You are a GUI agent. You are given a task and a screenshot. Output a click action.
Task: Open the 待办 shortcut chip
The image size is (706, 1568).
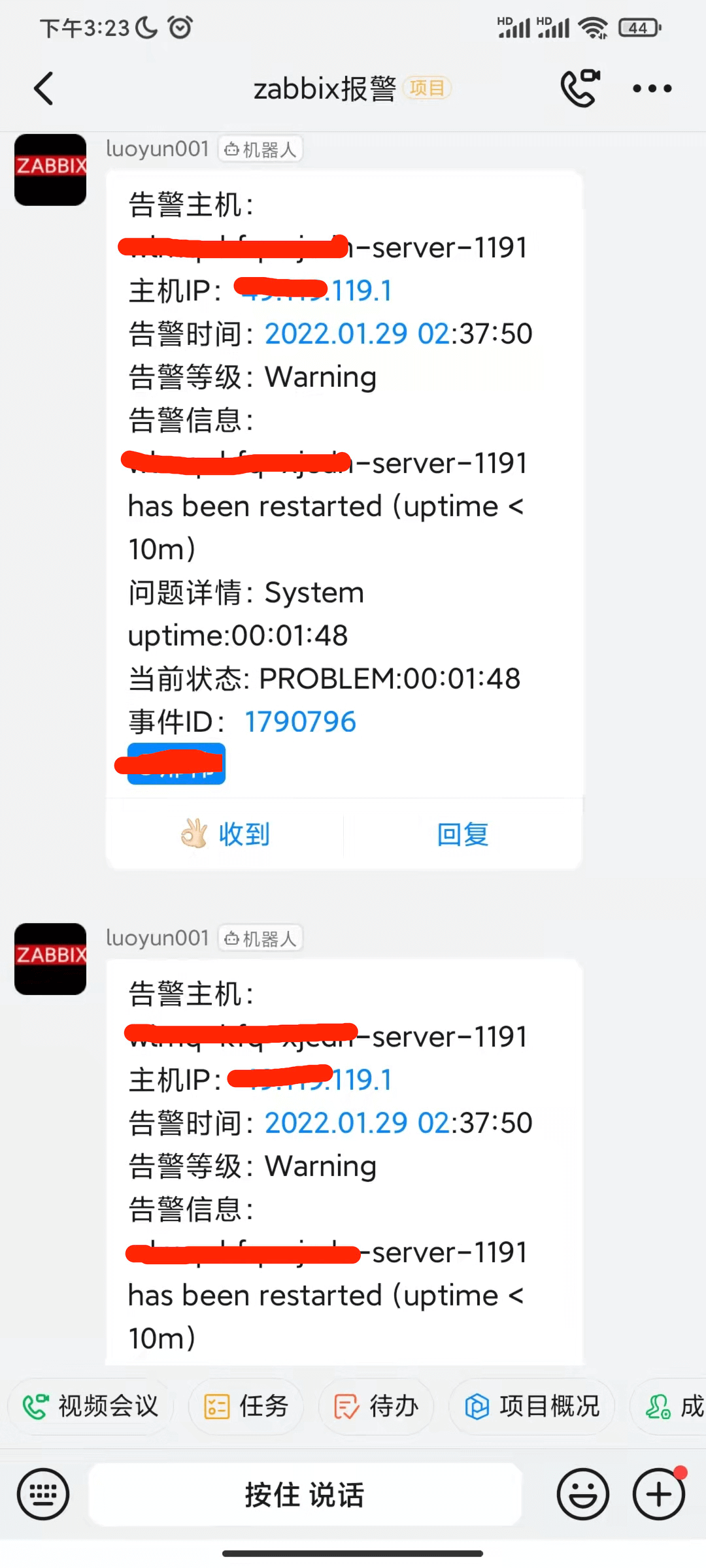(x=377, y=1407)
